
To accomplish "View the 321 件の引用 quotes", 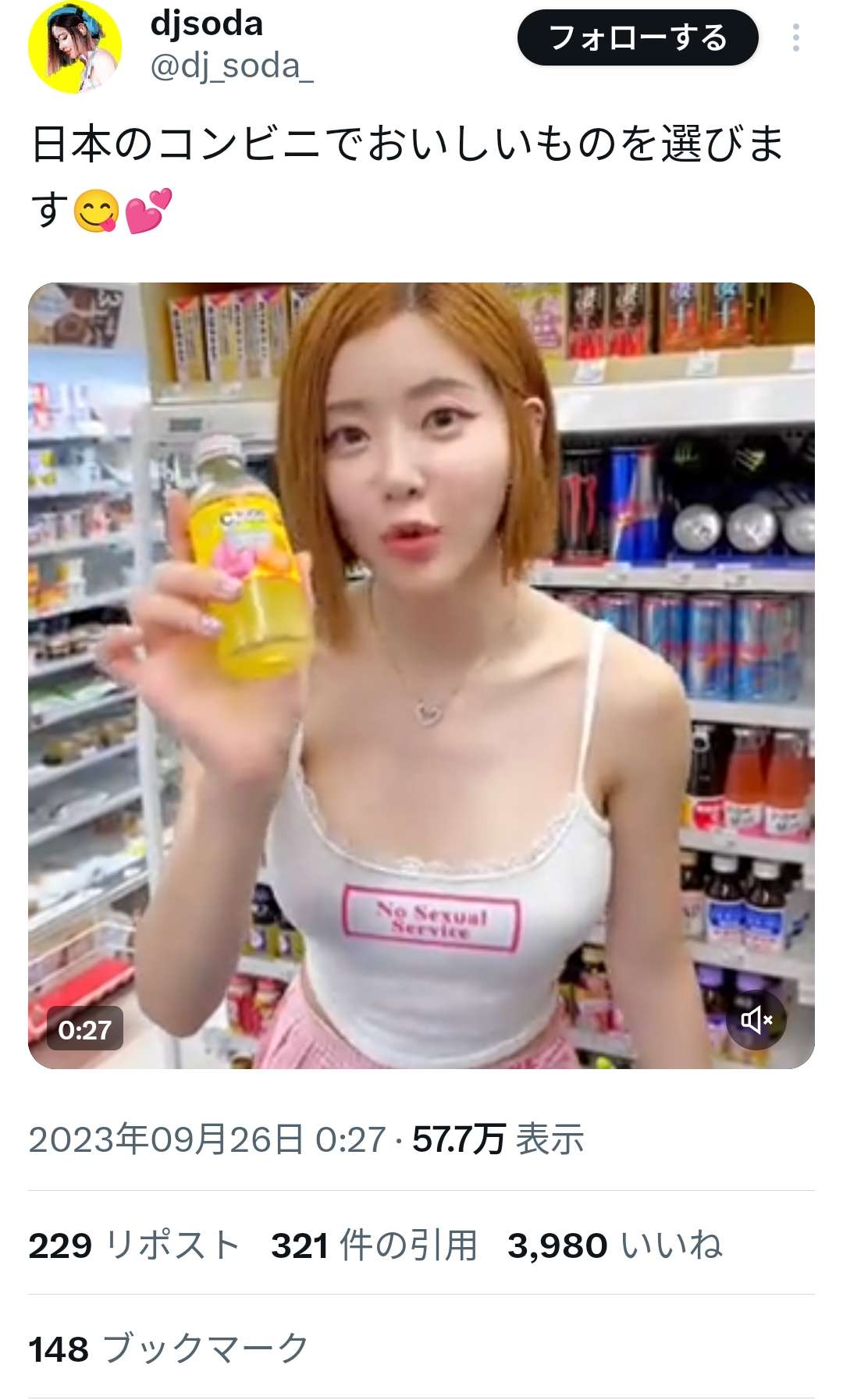I will point(374,1245).
